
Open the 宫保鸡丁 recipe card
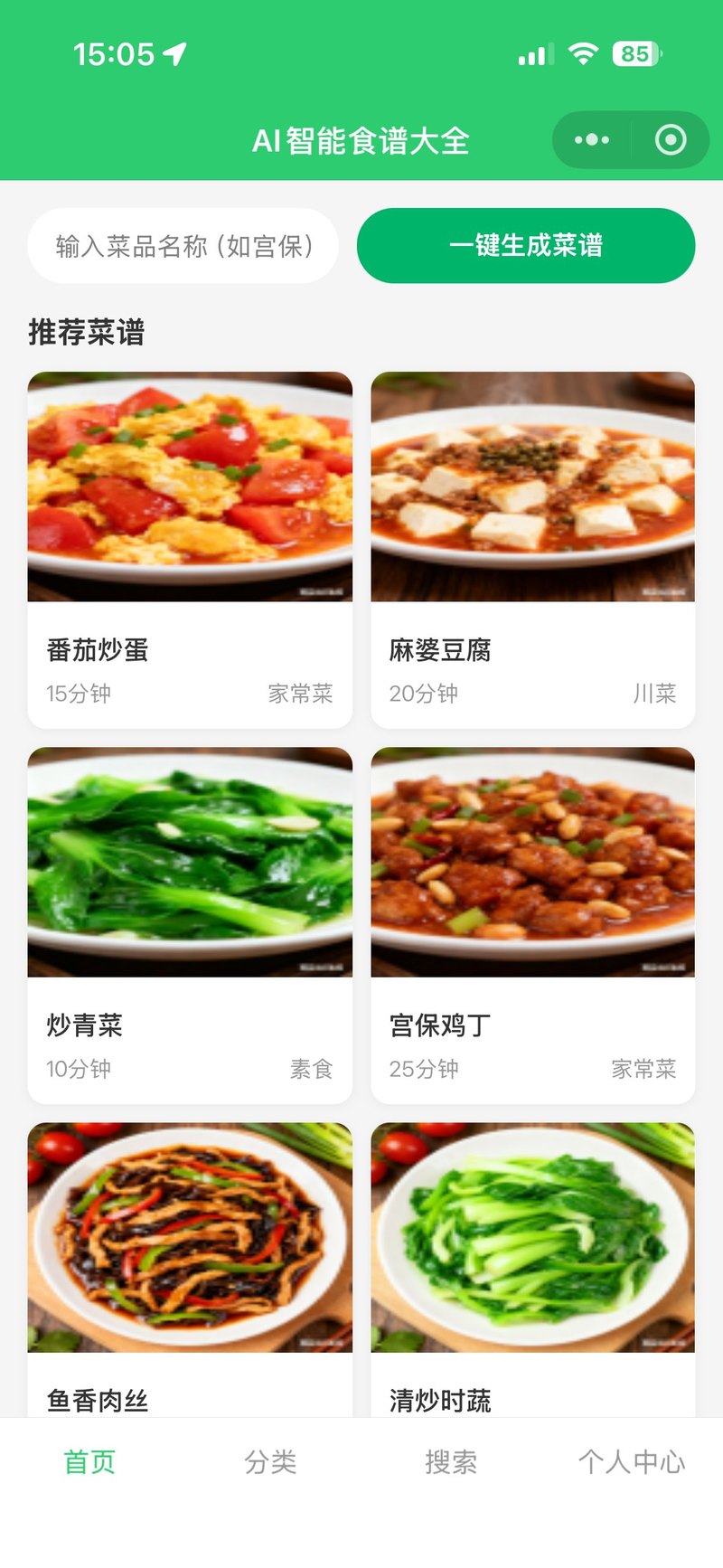coord(532,924)
